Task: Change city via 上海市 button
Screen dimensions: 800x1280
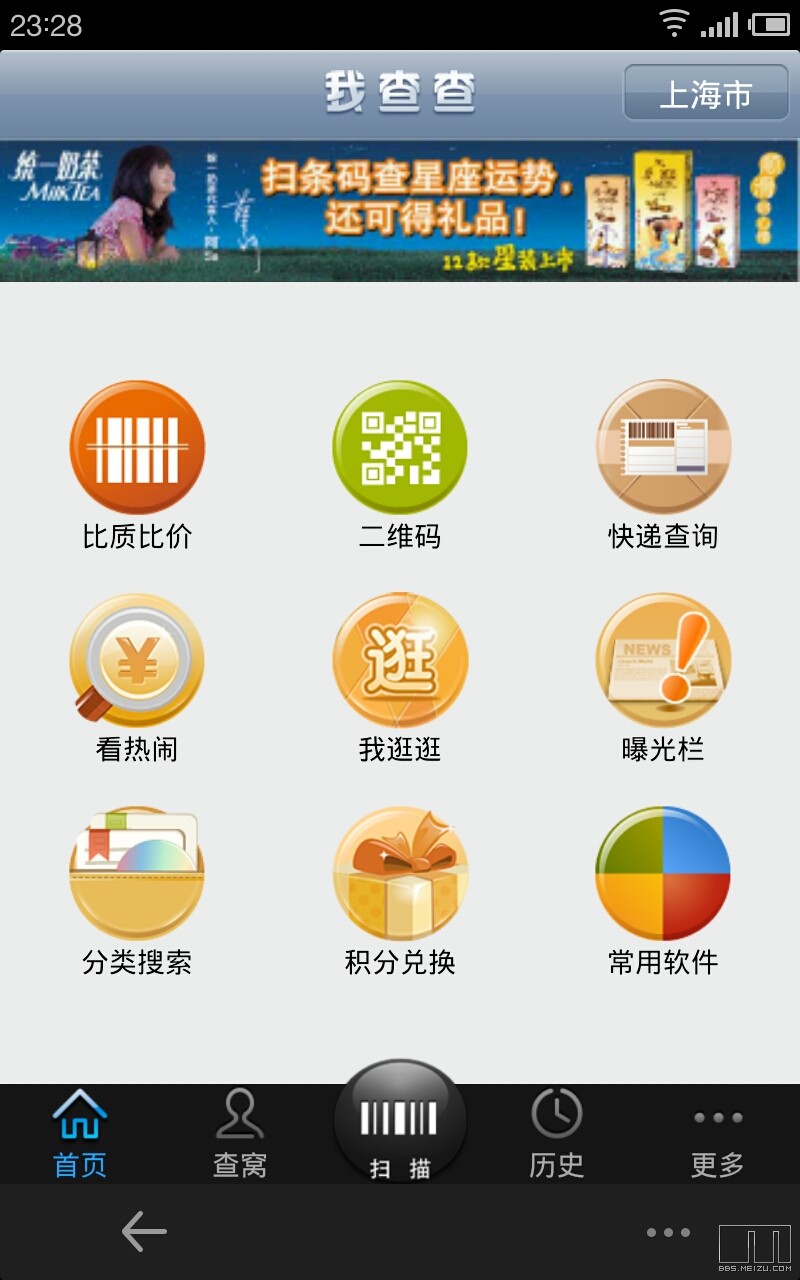Action: [706, 94]
